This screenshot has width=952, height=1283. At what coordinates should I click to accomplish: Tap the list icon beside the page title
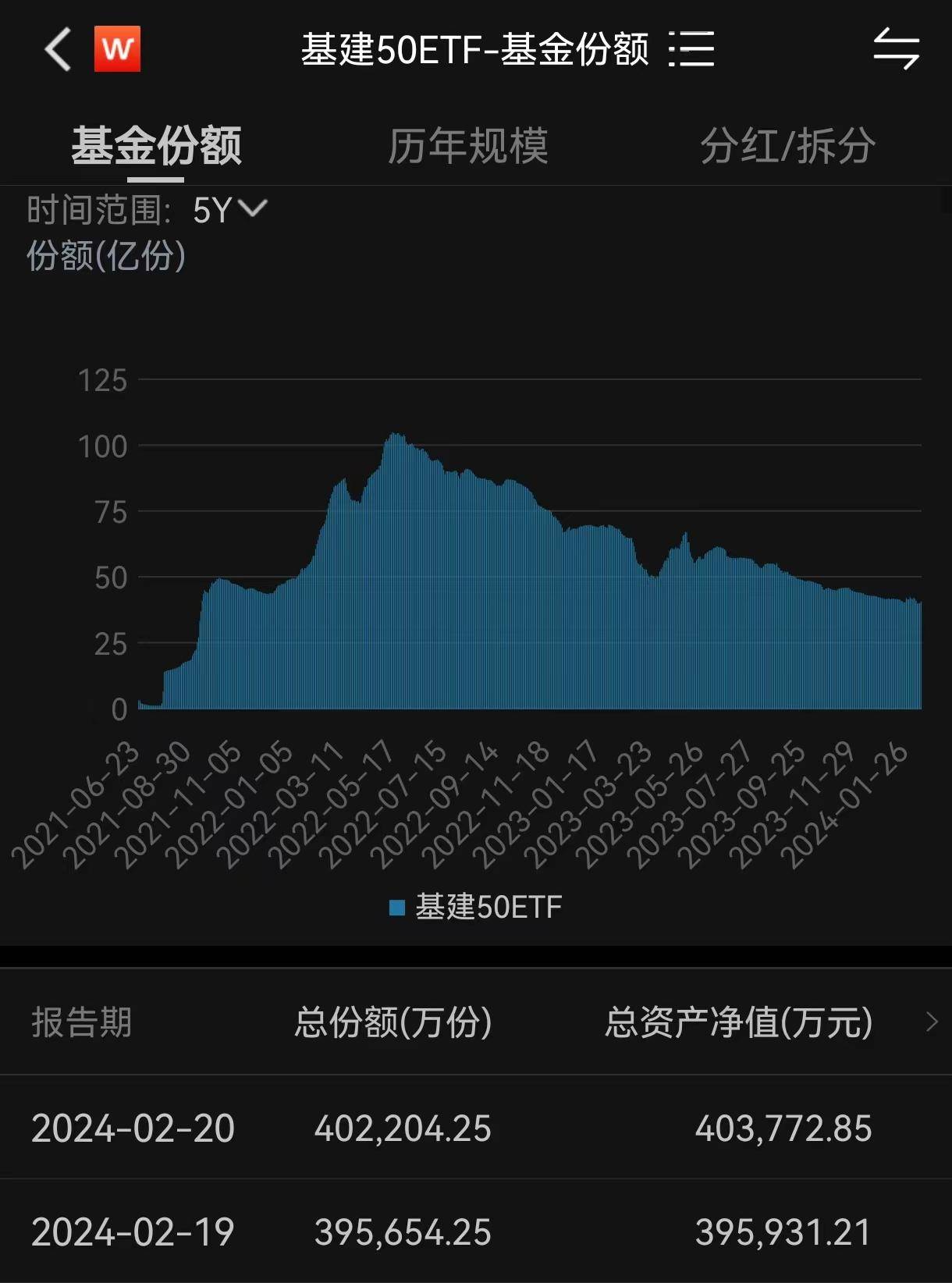click(693, 49)
